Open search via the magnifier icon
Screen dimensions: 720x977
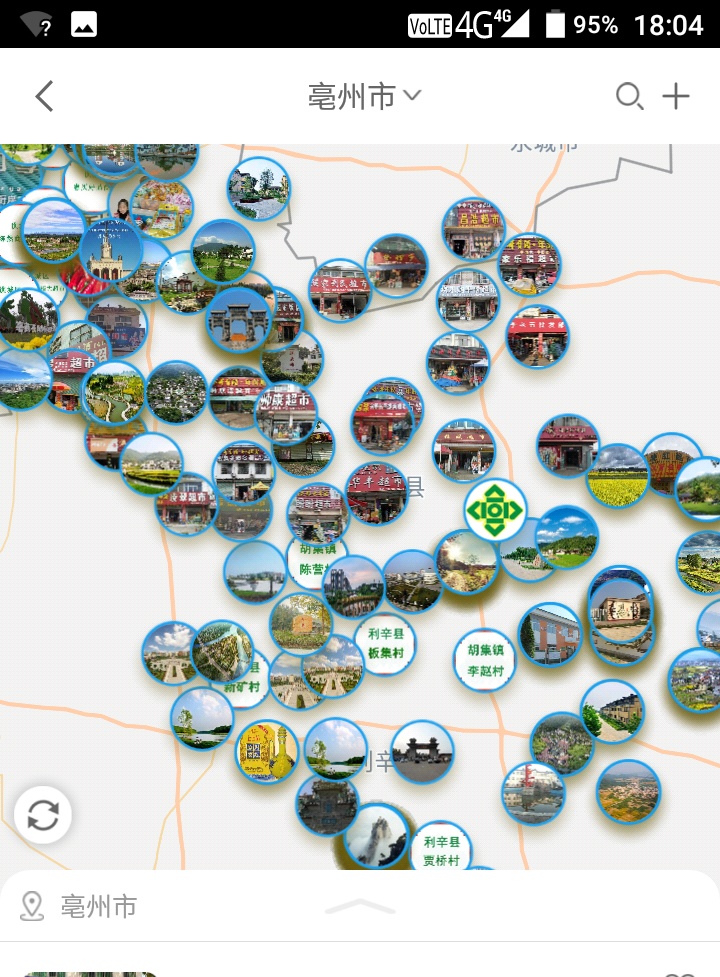(628, 97)
